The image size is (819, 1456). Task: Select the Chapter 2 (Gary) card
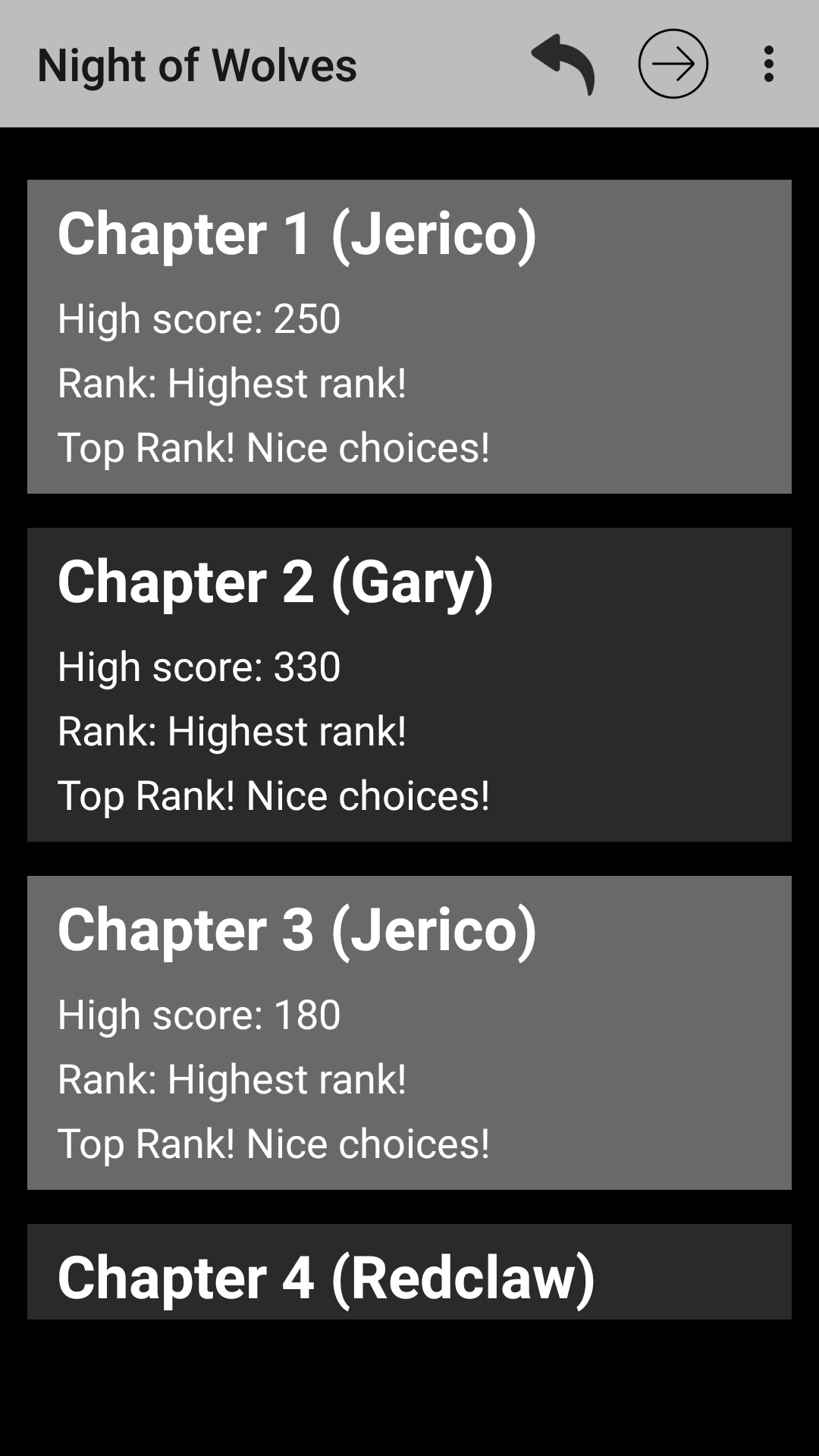409,684
